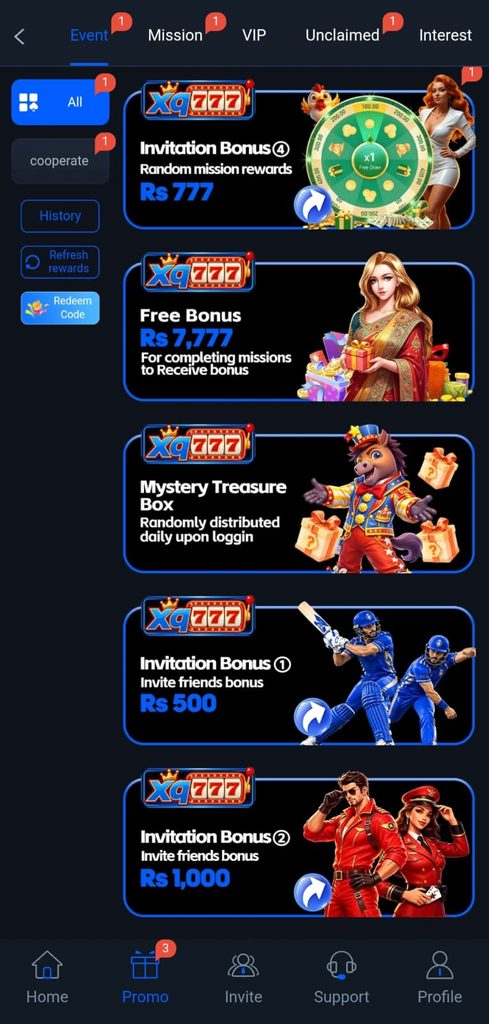Go to the Home tab

pyautogui.click(x=47, y=977)
